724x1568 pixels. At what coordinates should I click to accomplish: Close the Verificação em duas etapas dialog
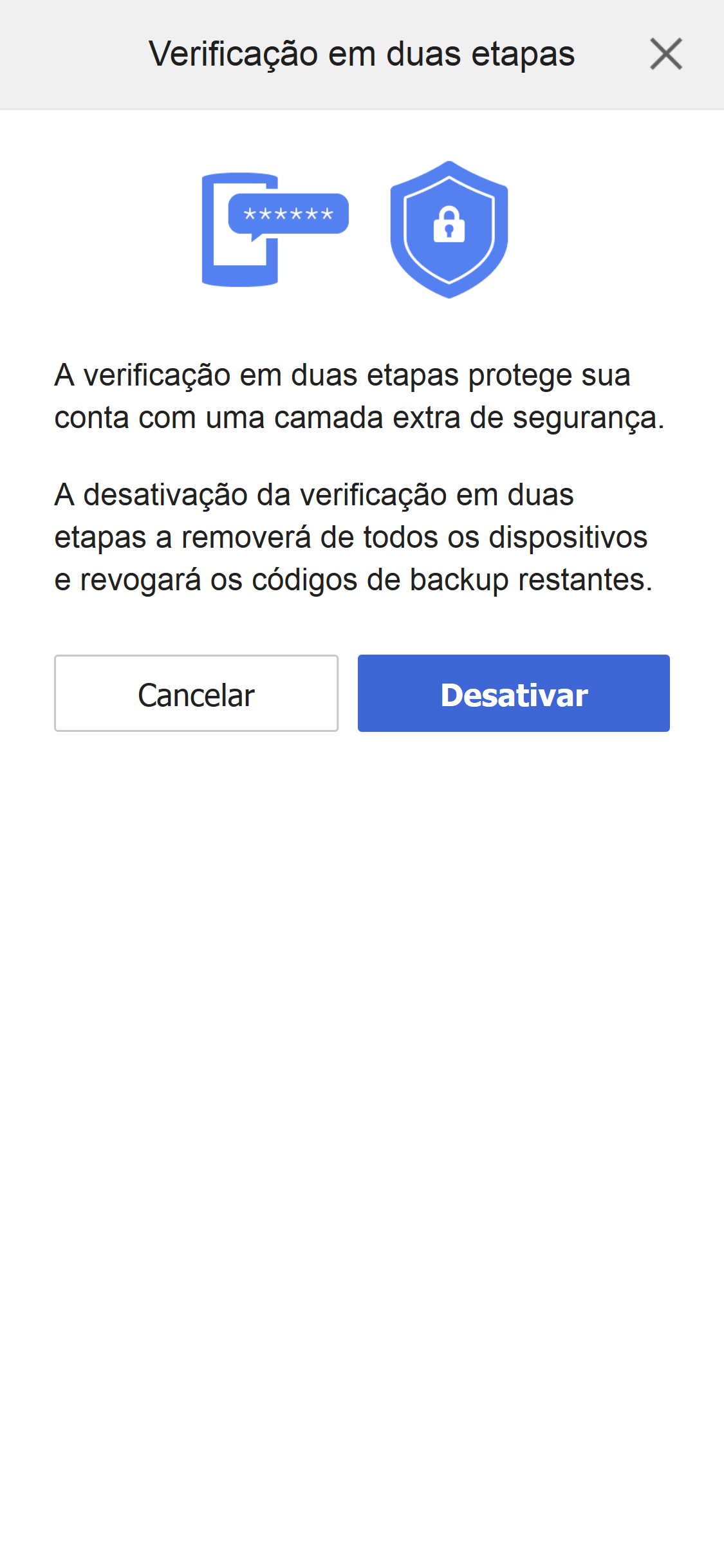pos(667,54)
